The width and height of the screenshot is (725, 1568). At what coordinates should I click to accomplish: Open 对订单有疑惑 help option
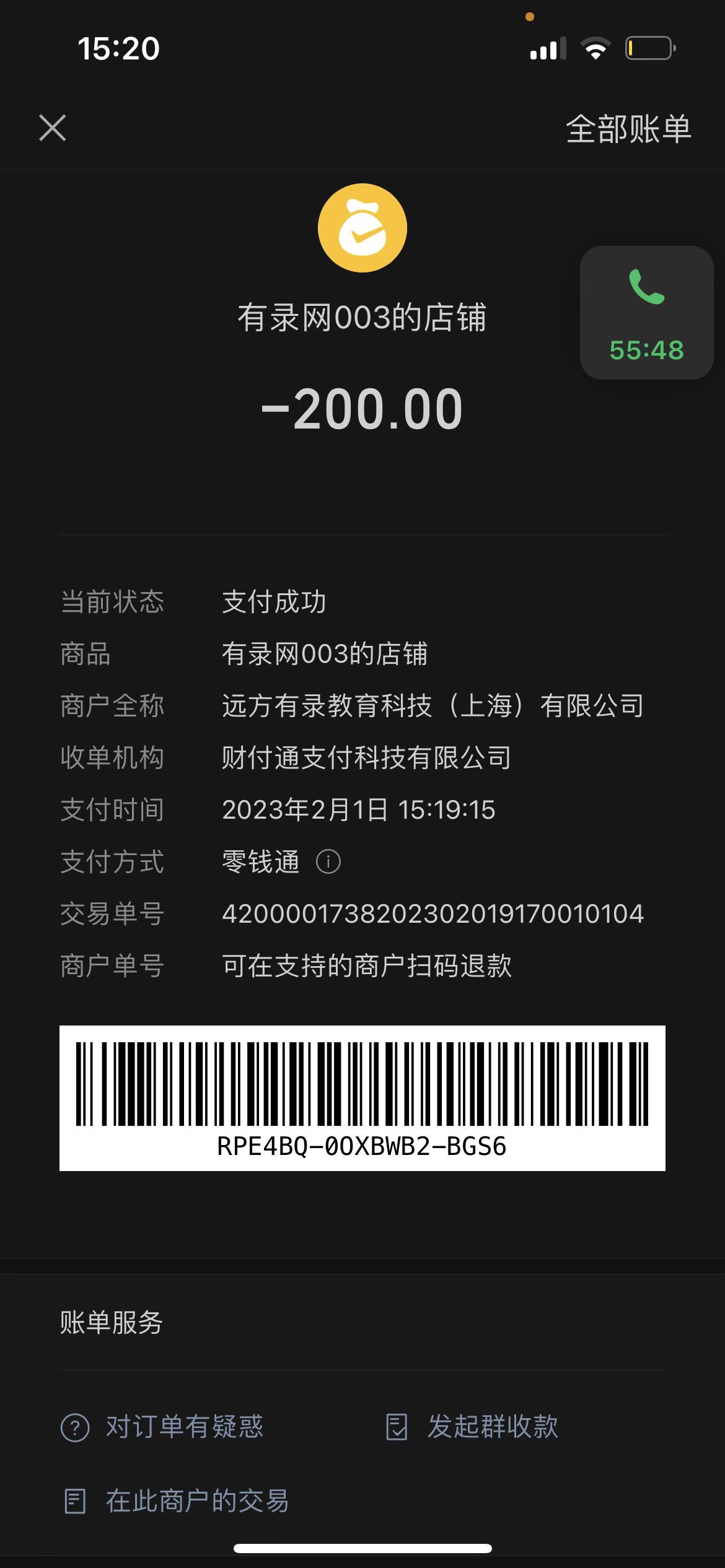pyautogui.click(x=162, y=1427)
